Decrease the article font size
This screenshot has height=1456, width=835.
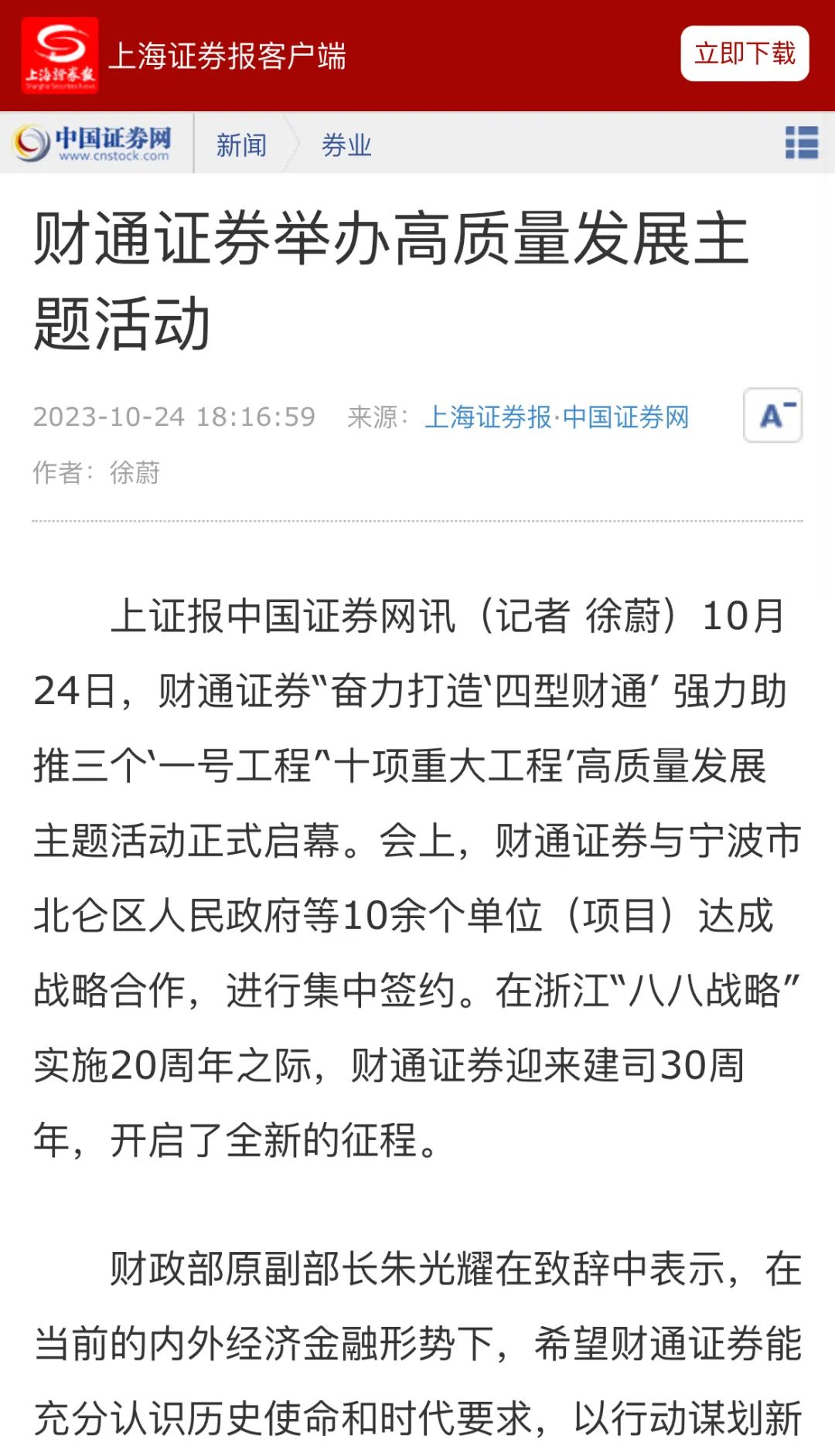[772, 416]
